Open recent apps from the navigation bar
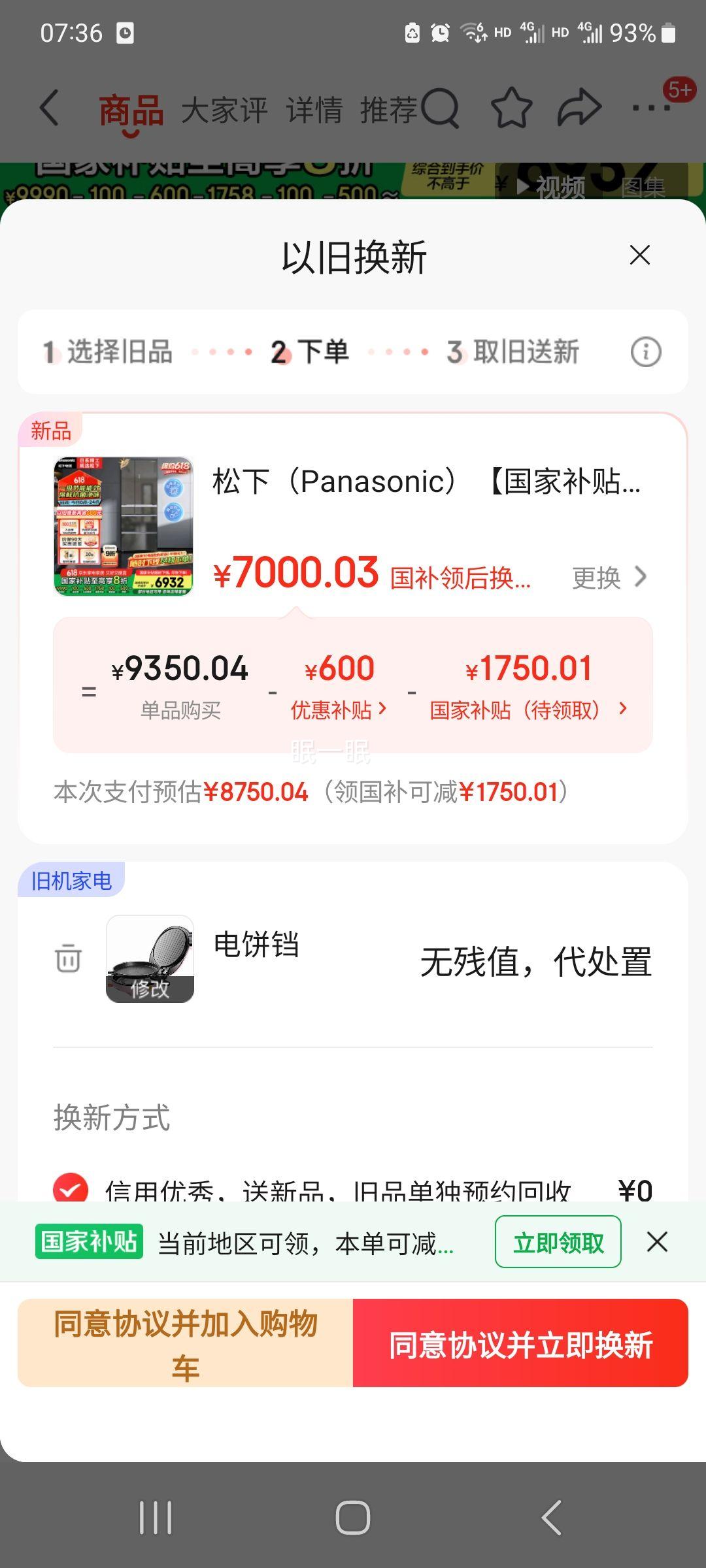 coord(156,1517)
